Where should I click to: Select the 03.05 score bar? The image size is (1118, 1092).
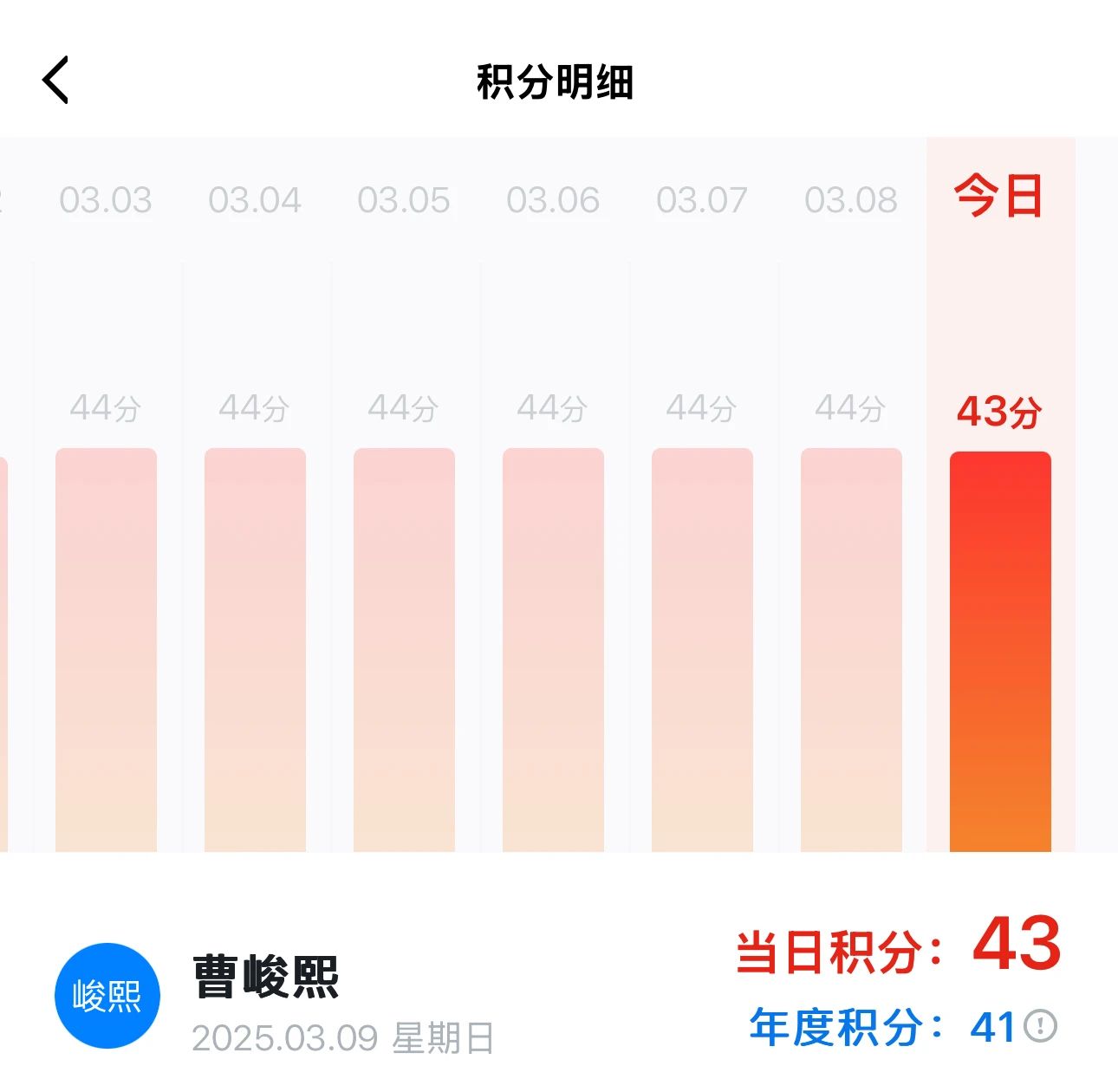tap(404, 650)
